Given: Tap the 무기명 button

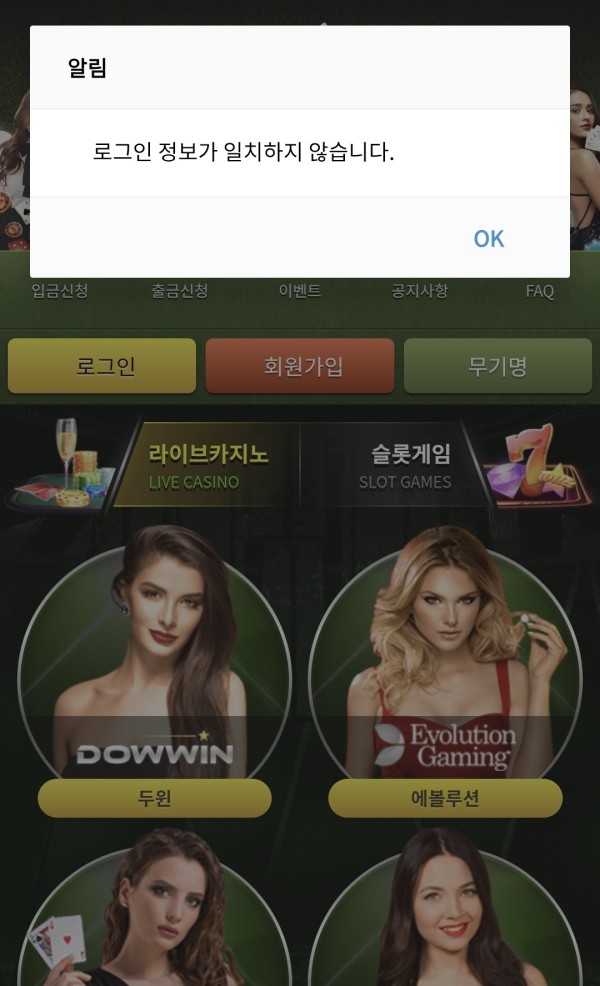Looking at the screenshot, I should (x=497, y=366).
